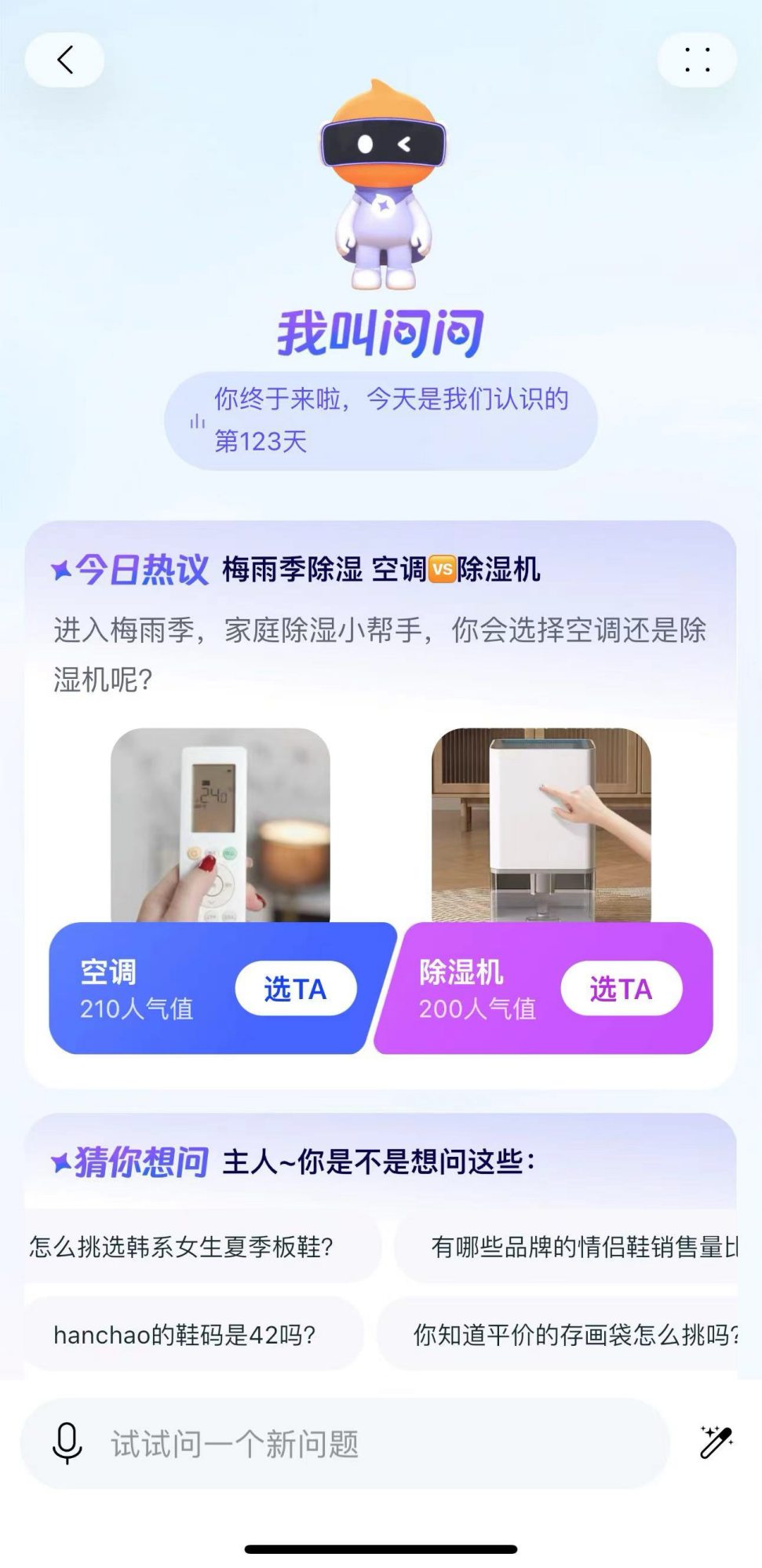The height and width of the screenshot is (1568, 762).
Task: Select the hanchao的鞋码是42吗 suggestion
Action: 185,1334
